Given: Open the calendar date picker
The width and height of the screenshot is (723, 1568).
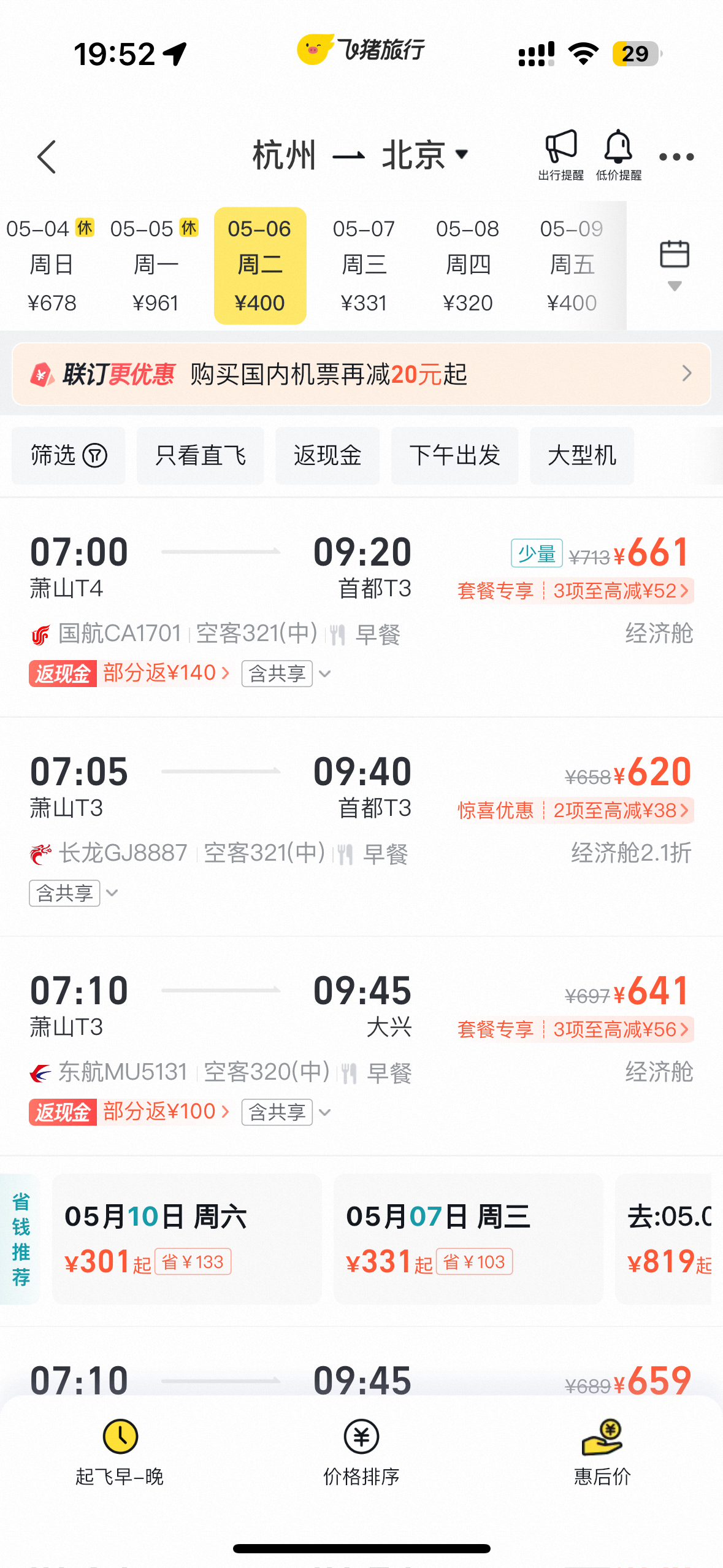Looking at the screenshot, I should (x=675, y=265).
